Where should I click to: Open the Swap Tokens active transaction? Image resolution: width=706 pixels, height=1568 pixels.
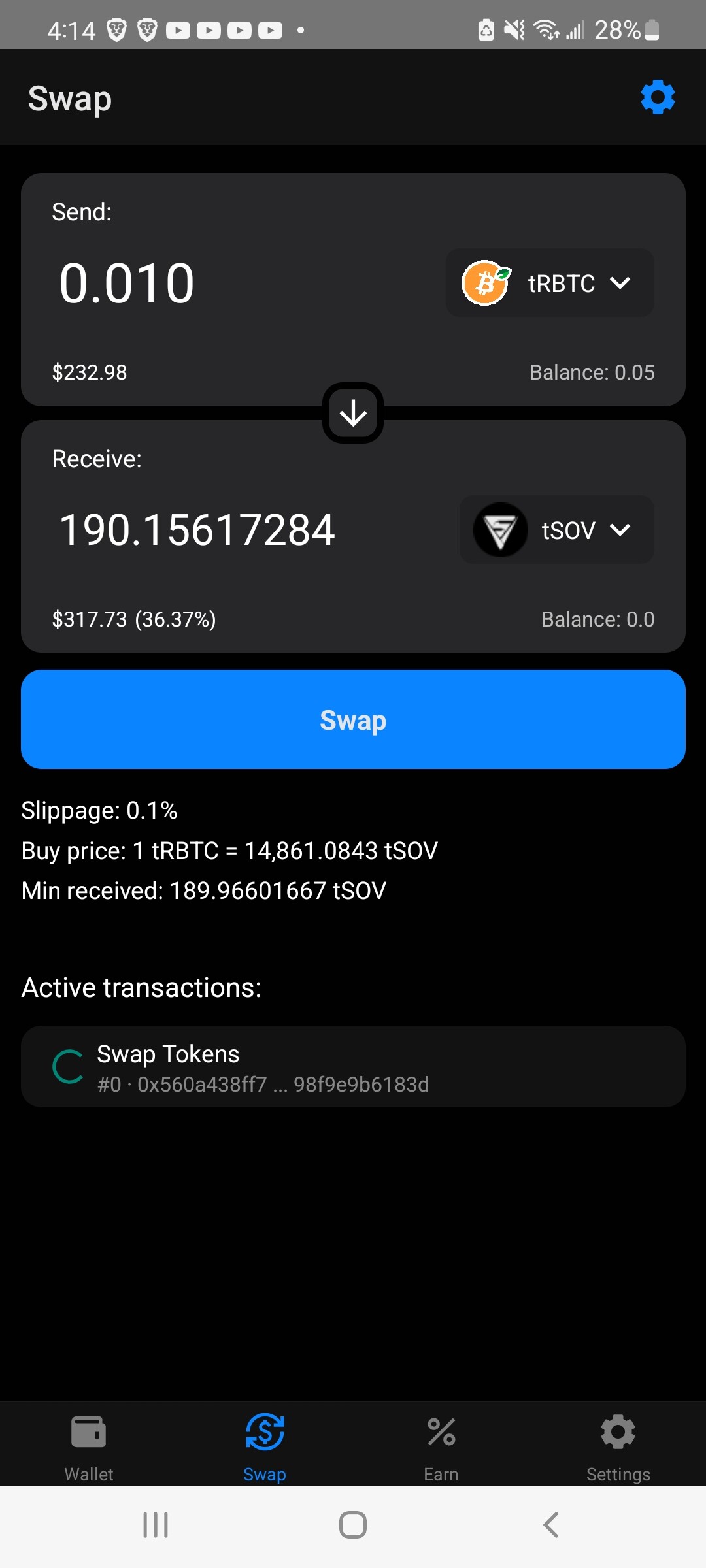[353, 1066]
